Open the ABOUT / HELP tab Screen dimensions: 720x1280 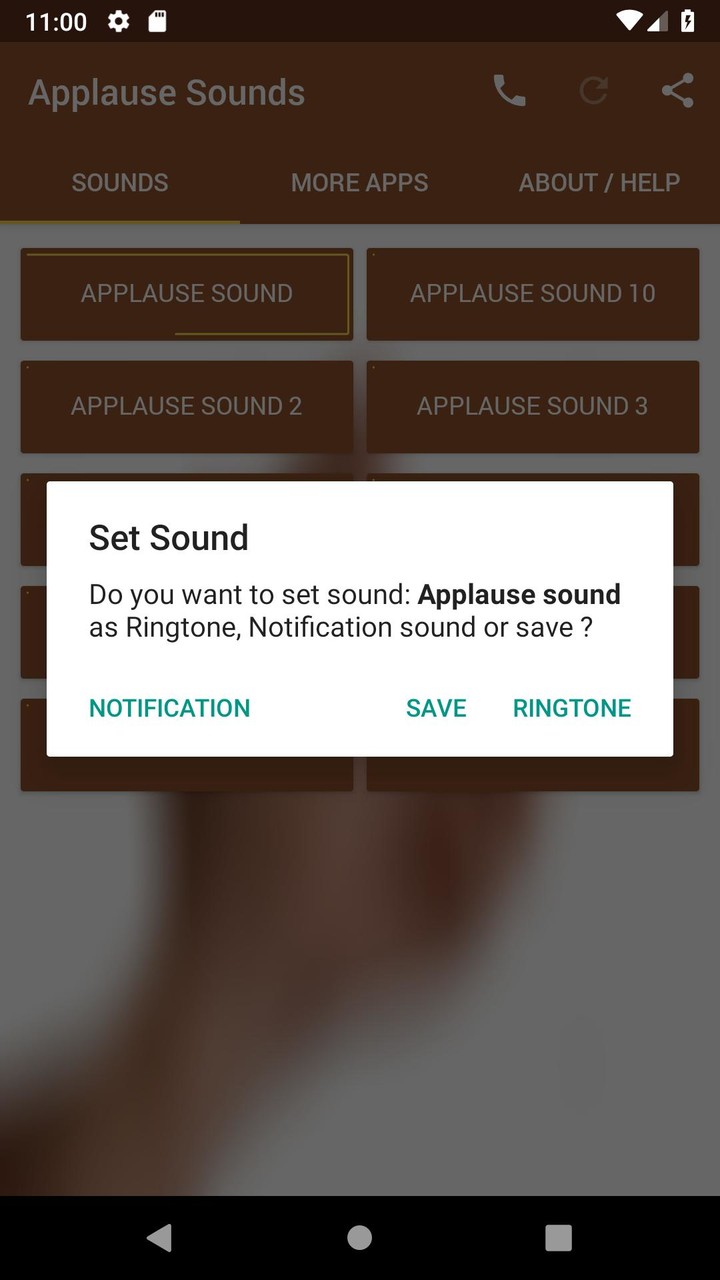599,182
